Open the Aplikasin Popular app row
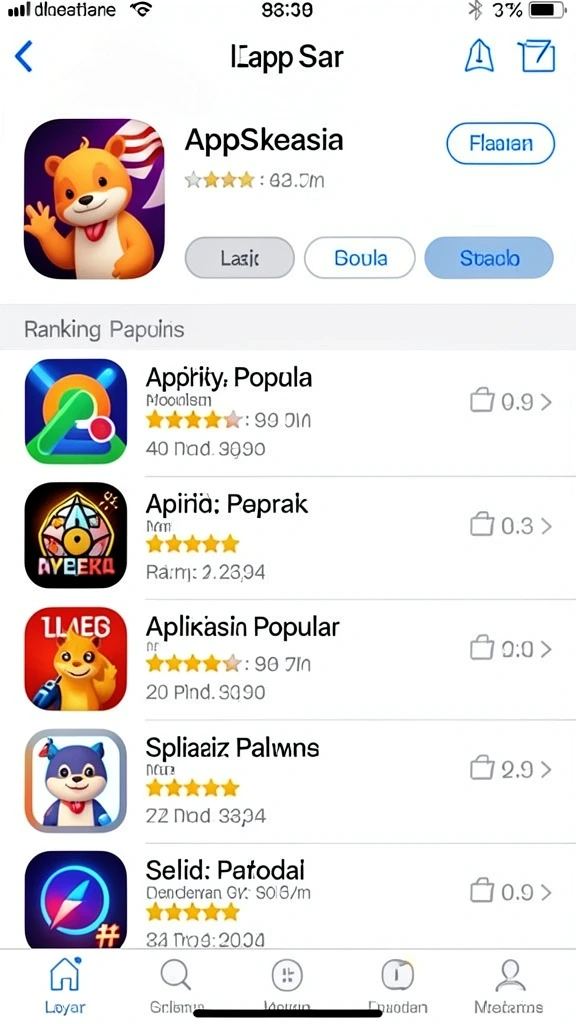The width and height of the screenshot is (576, 1024). pos(288,658)
